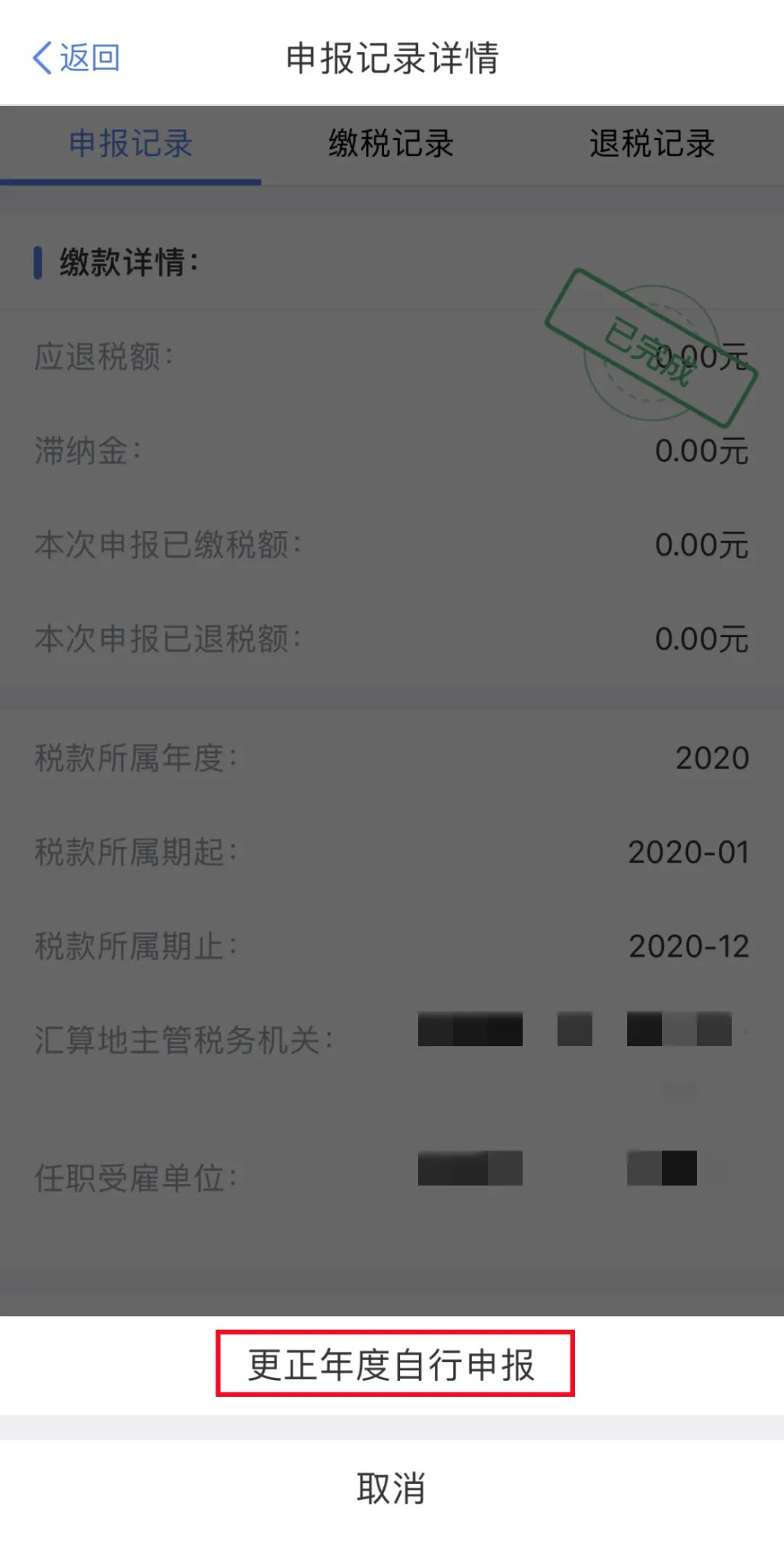
Task: View the 退税记录 tab
Action: coord(652,144)
